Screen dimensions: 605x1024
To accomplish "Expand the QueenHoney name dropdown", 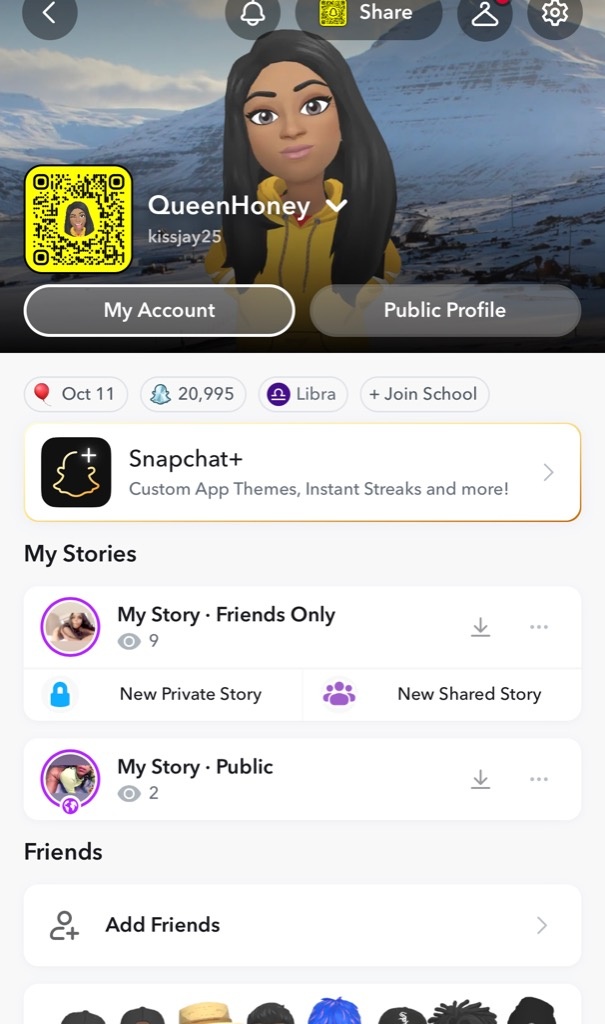I will click(x=337, y=206).
